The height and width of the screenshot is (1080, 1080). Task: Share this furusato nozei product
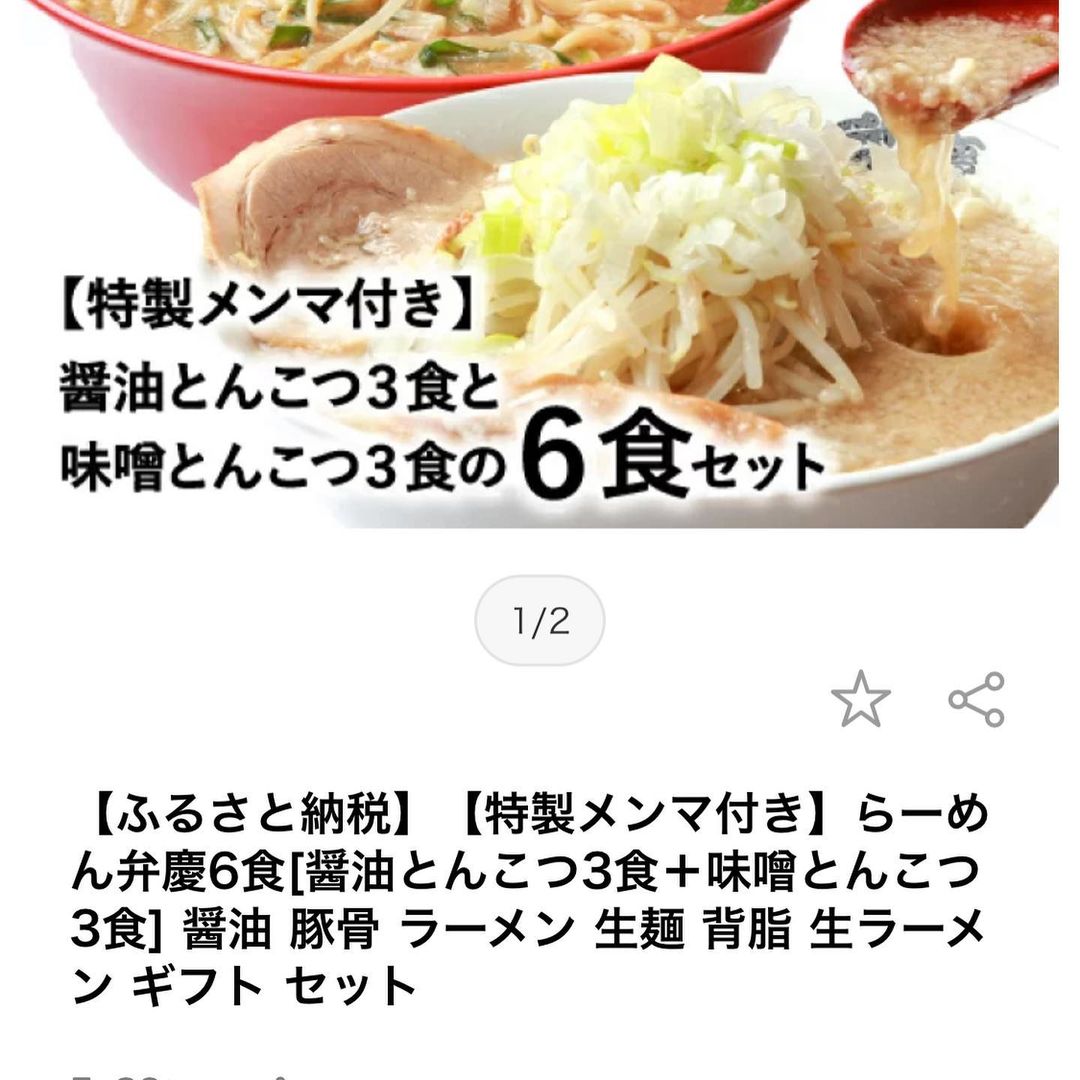[x=977, y=699]
